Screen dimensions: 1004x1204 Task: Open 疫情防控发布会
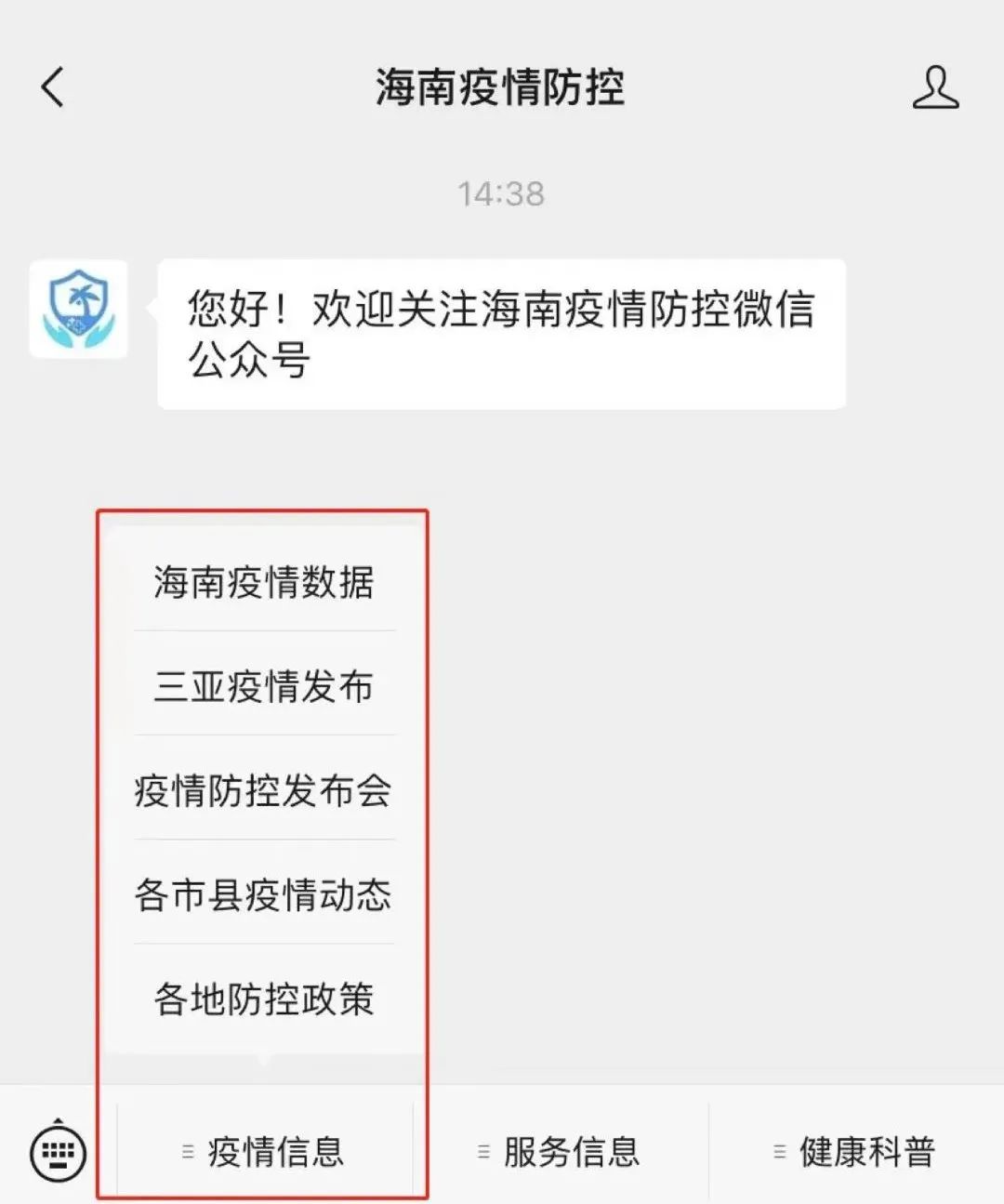click(x=264, y=791)
